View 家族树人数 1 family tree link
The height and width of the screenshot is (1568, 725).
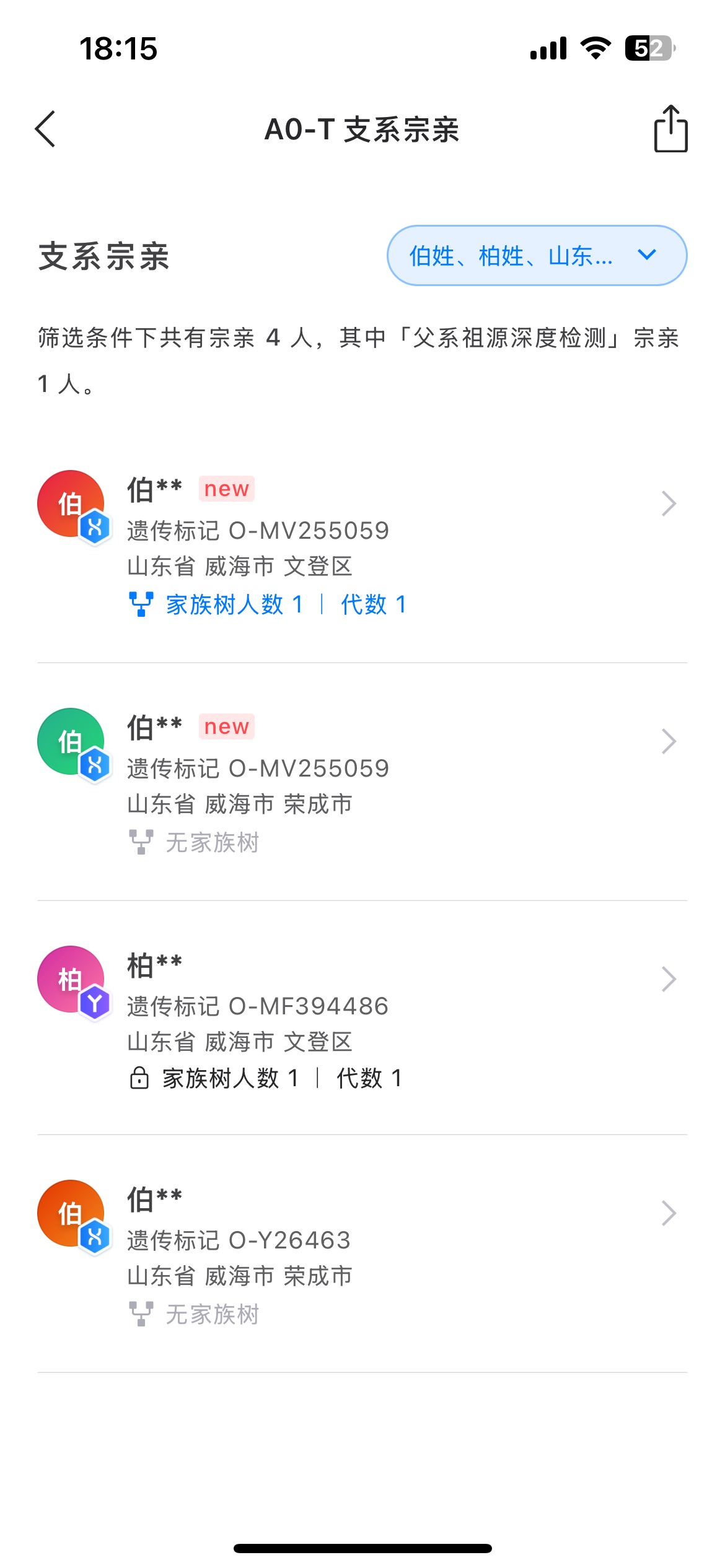[234, 604]
